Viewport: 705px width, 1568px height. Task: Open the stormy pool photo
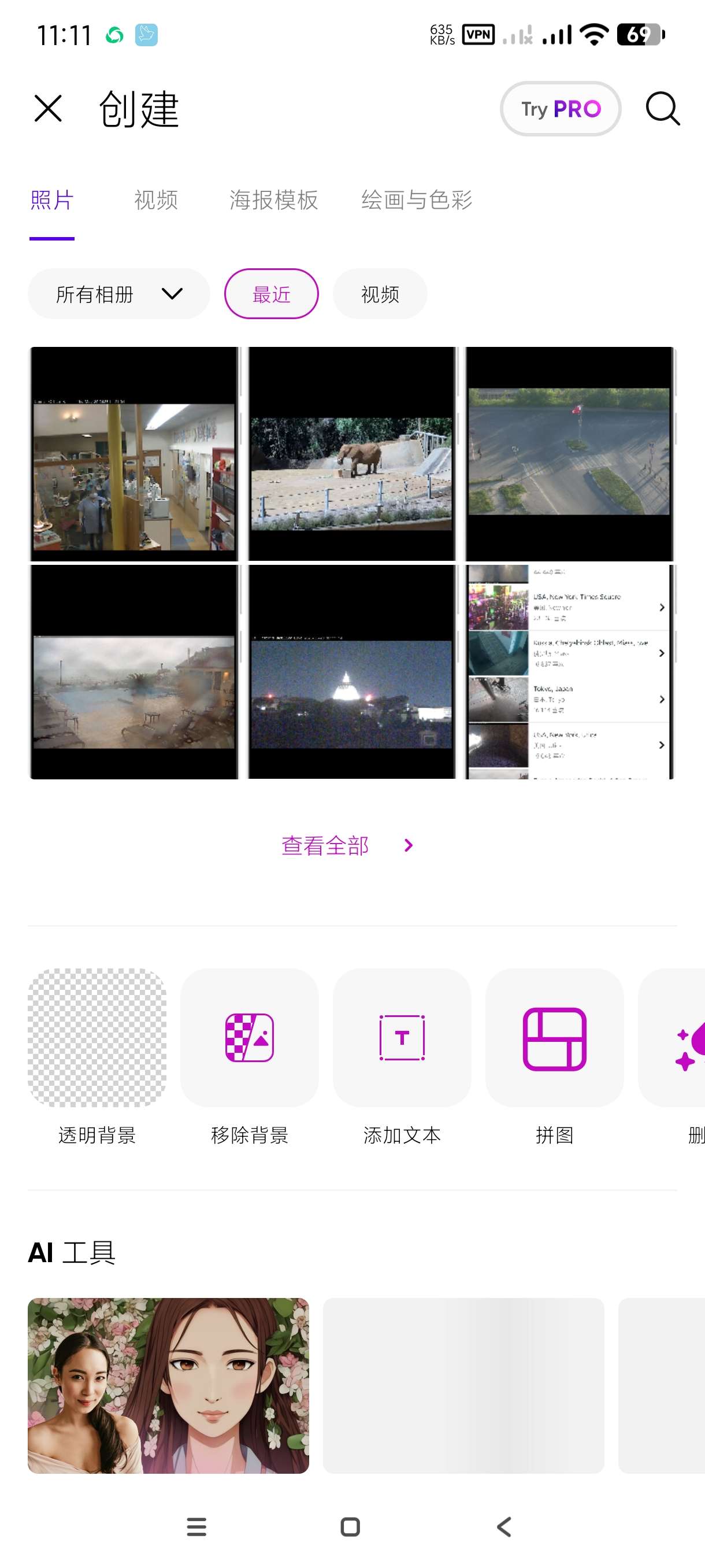pos(135,672)
